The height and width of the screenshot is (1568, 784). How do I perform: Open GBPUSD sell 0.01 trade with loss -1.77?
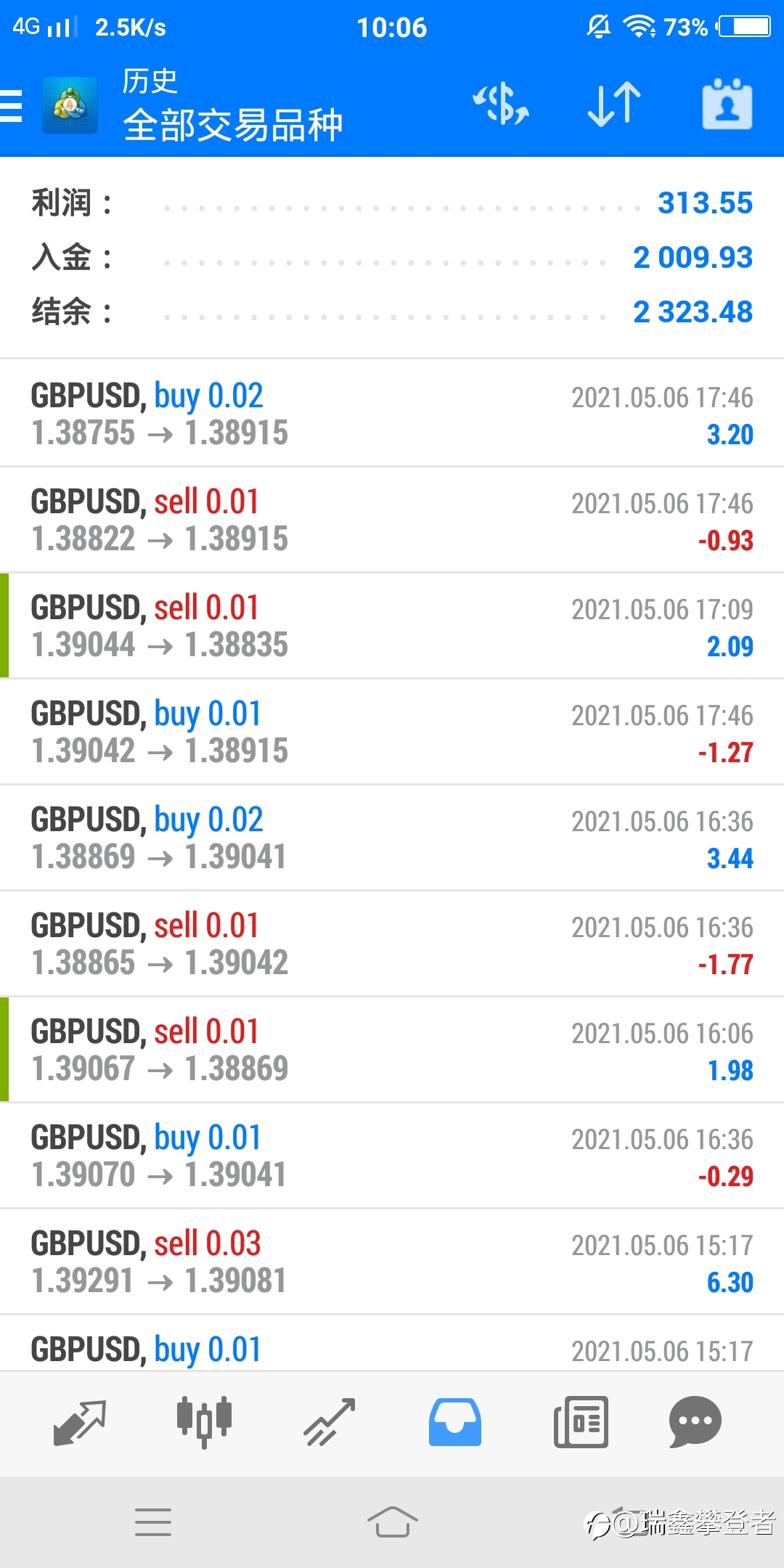[x=392, y=944]
